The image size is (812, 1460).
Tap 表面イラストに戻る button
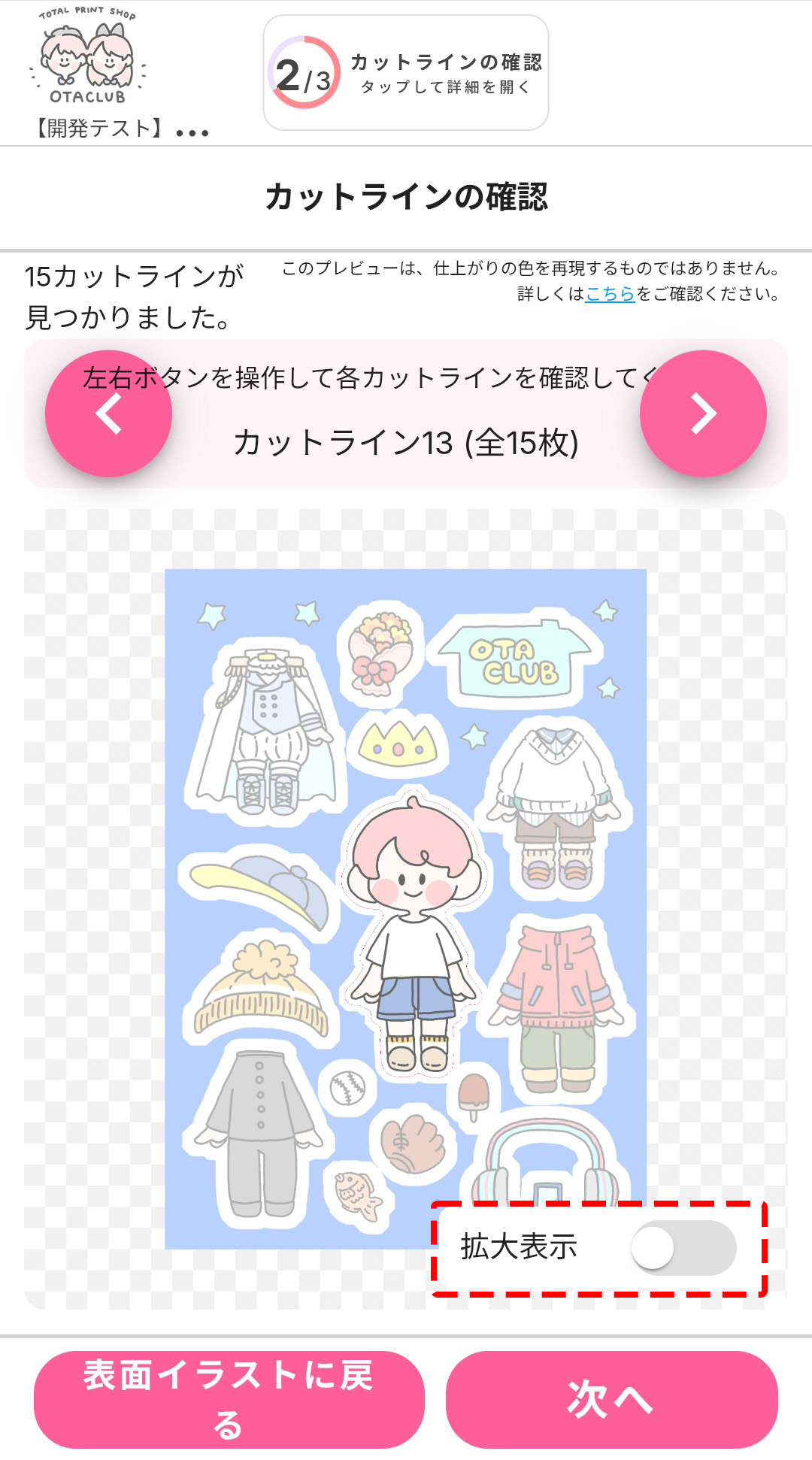pos(229,1400)
